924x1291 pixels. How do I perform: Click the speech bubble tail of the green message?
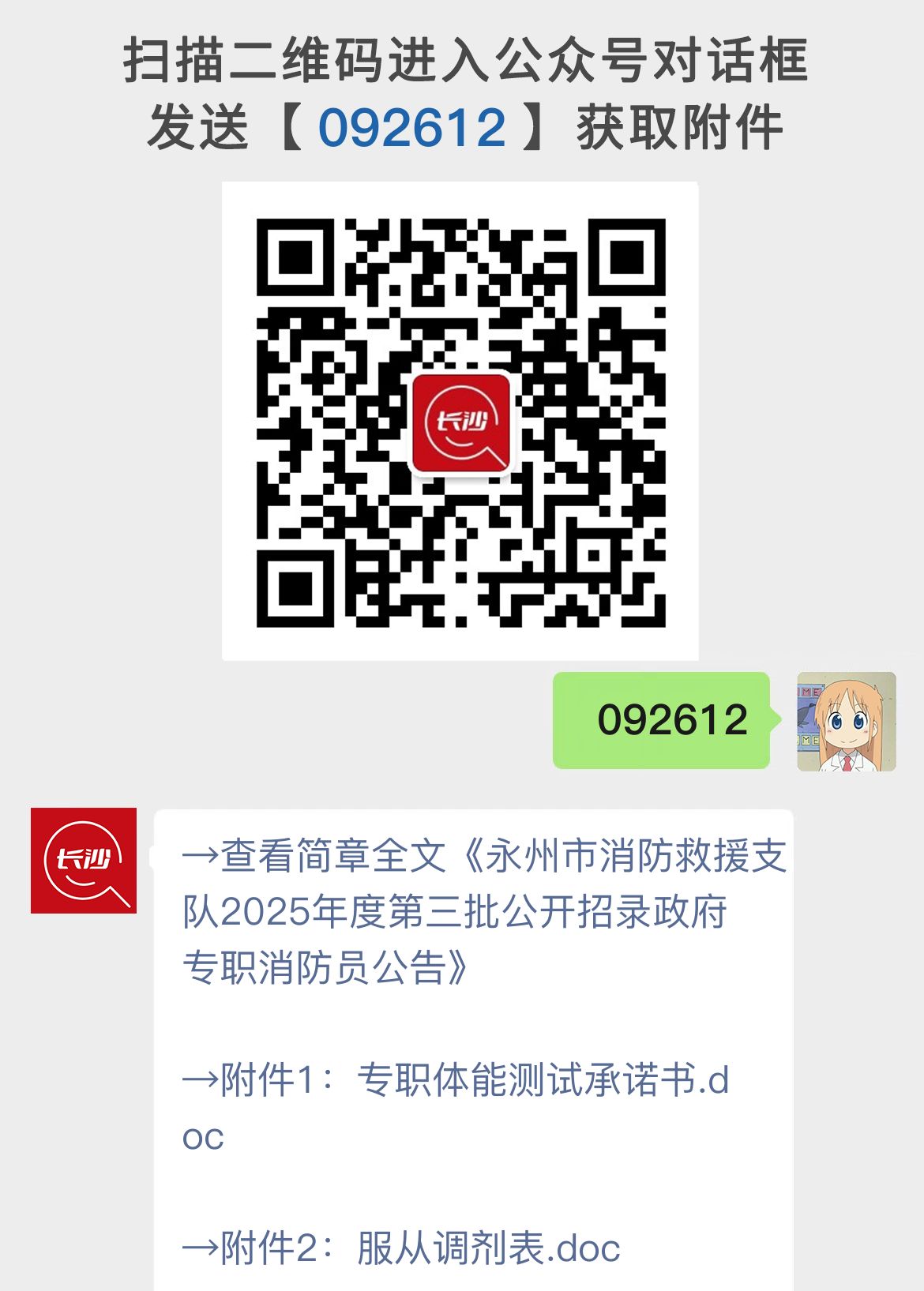772,720
